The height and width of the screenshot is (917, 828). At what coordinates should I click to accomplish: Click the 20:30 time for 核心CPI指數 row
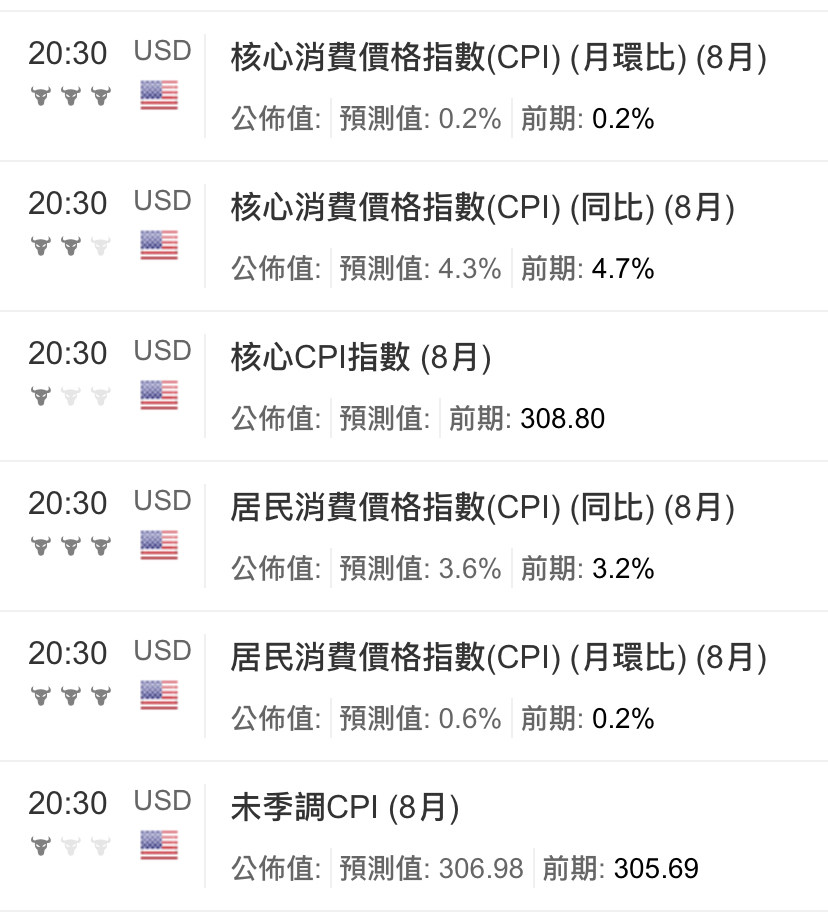[66, 353]
